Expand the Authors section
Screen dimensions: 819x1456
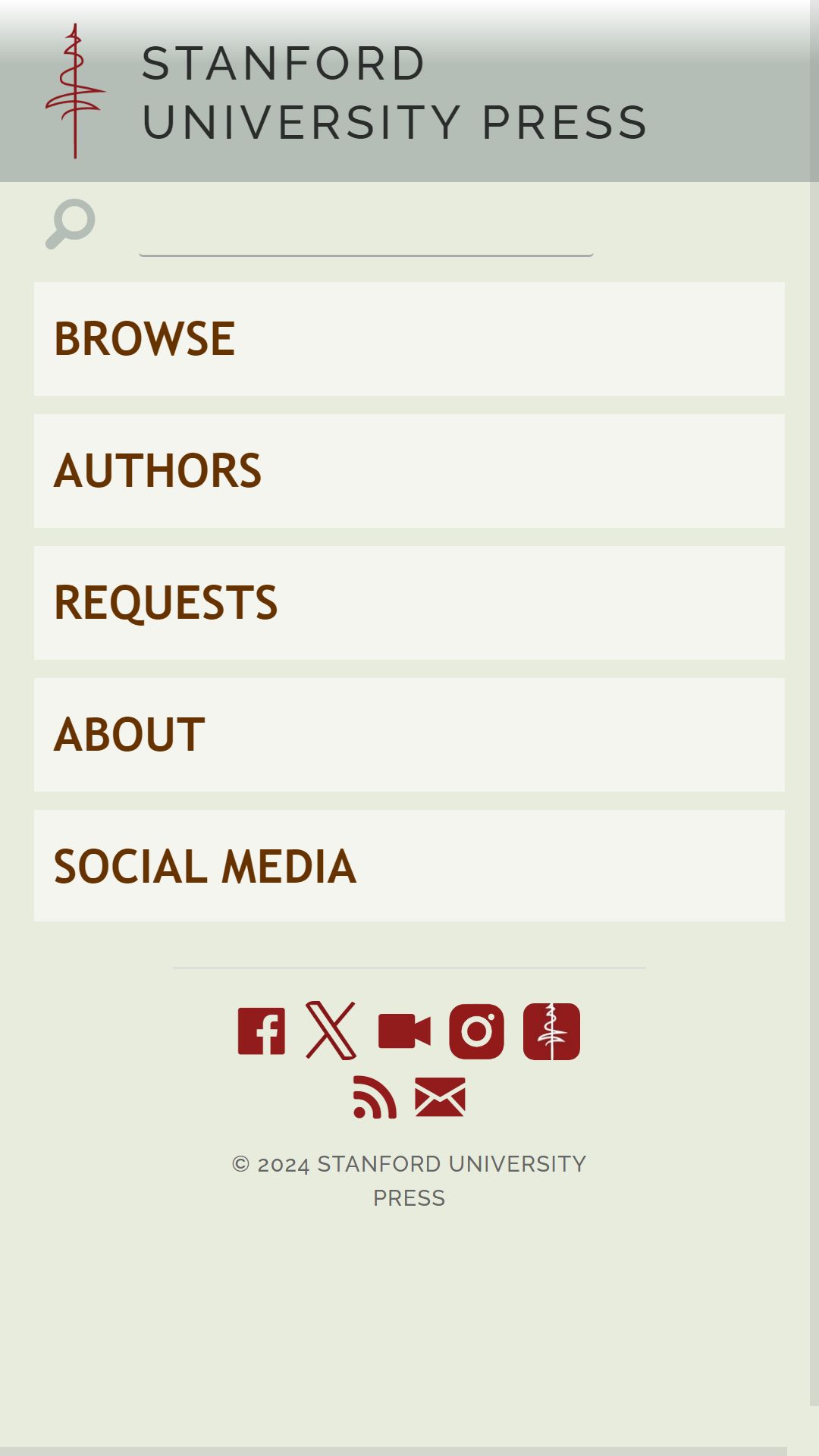click(x=409, y=471)
